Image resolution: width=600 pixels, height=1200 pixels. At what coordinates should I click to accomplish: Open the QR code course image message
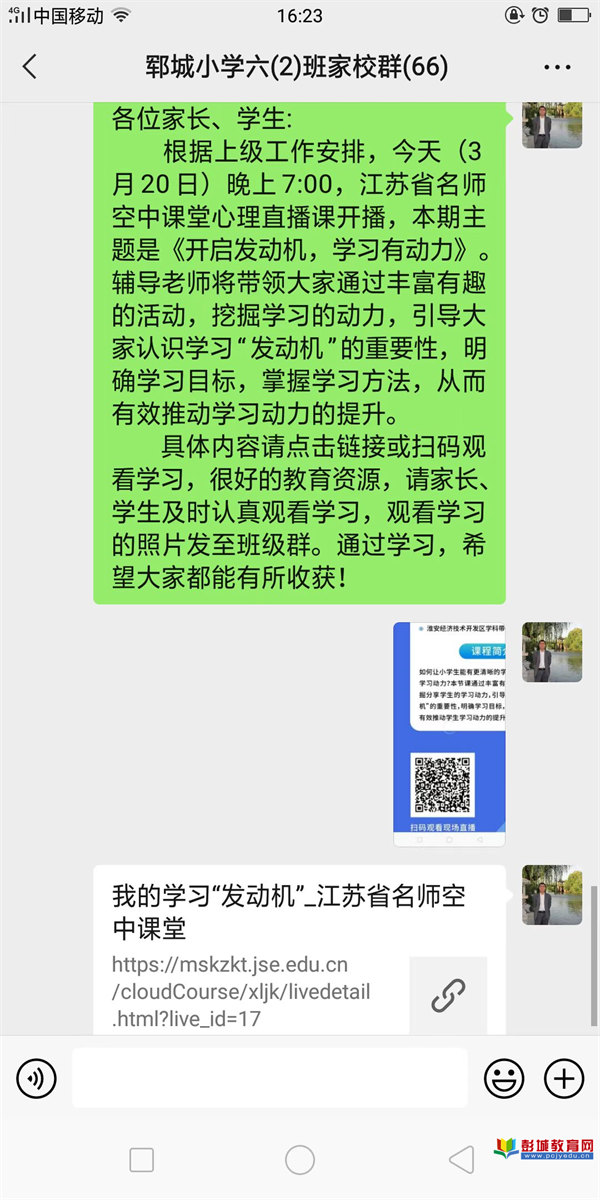click(449, 734)
